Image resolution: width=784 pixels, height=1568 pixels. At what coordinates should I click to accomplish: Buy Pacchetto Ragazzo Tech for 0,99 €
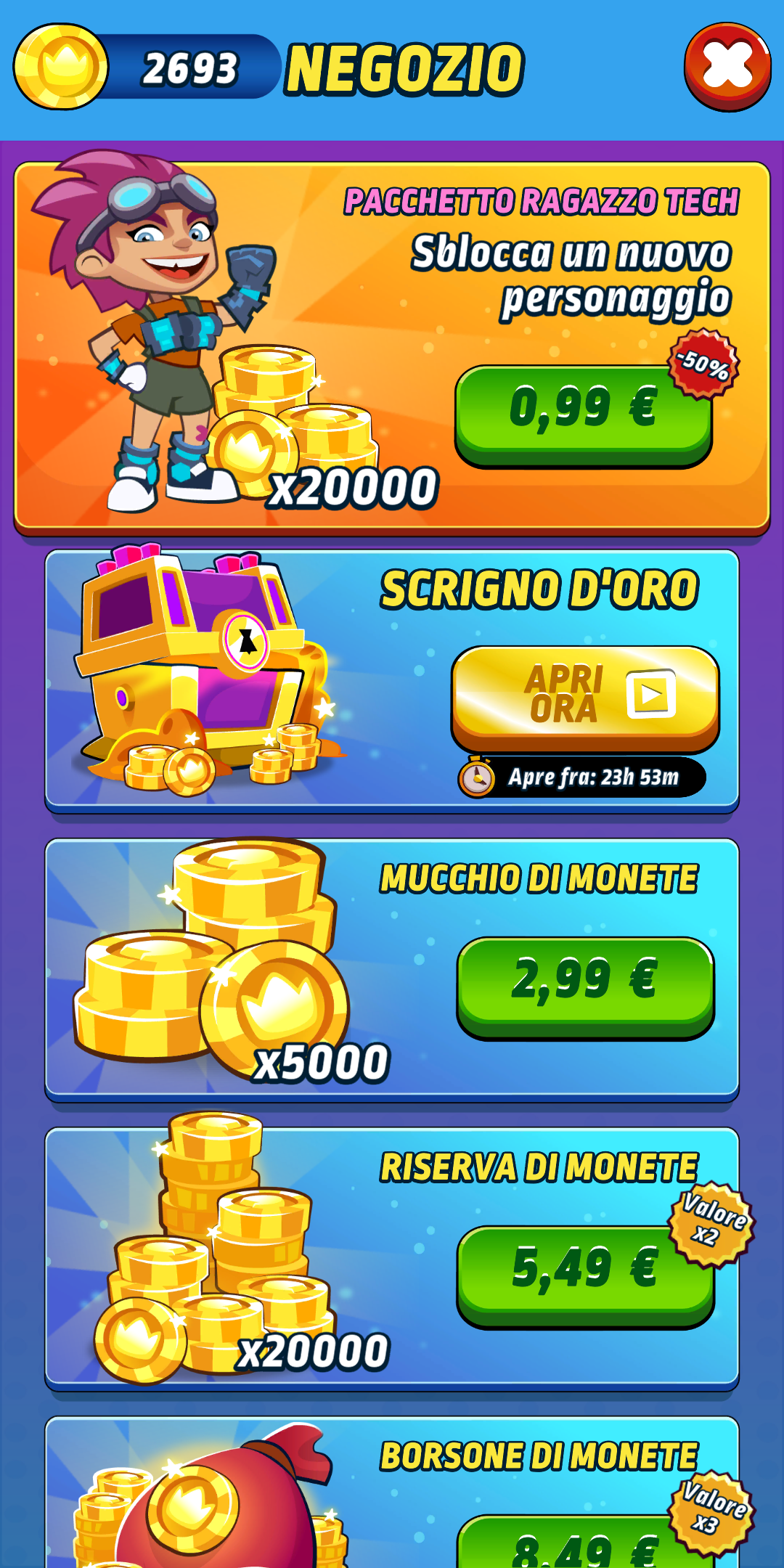tap(584, 416)
